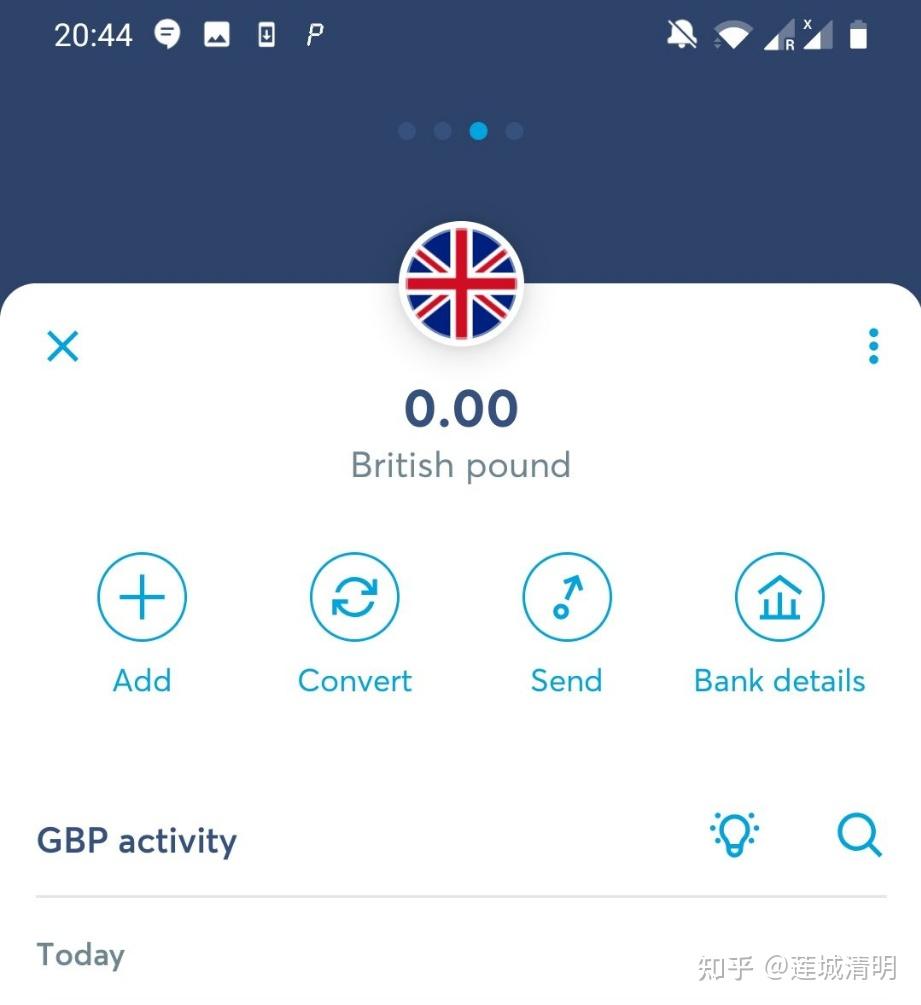Tap the lightbulb insights icon
The width and height of the screenshot is (921, 1005).
click(734, 834)
